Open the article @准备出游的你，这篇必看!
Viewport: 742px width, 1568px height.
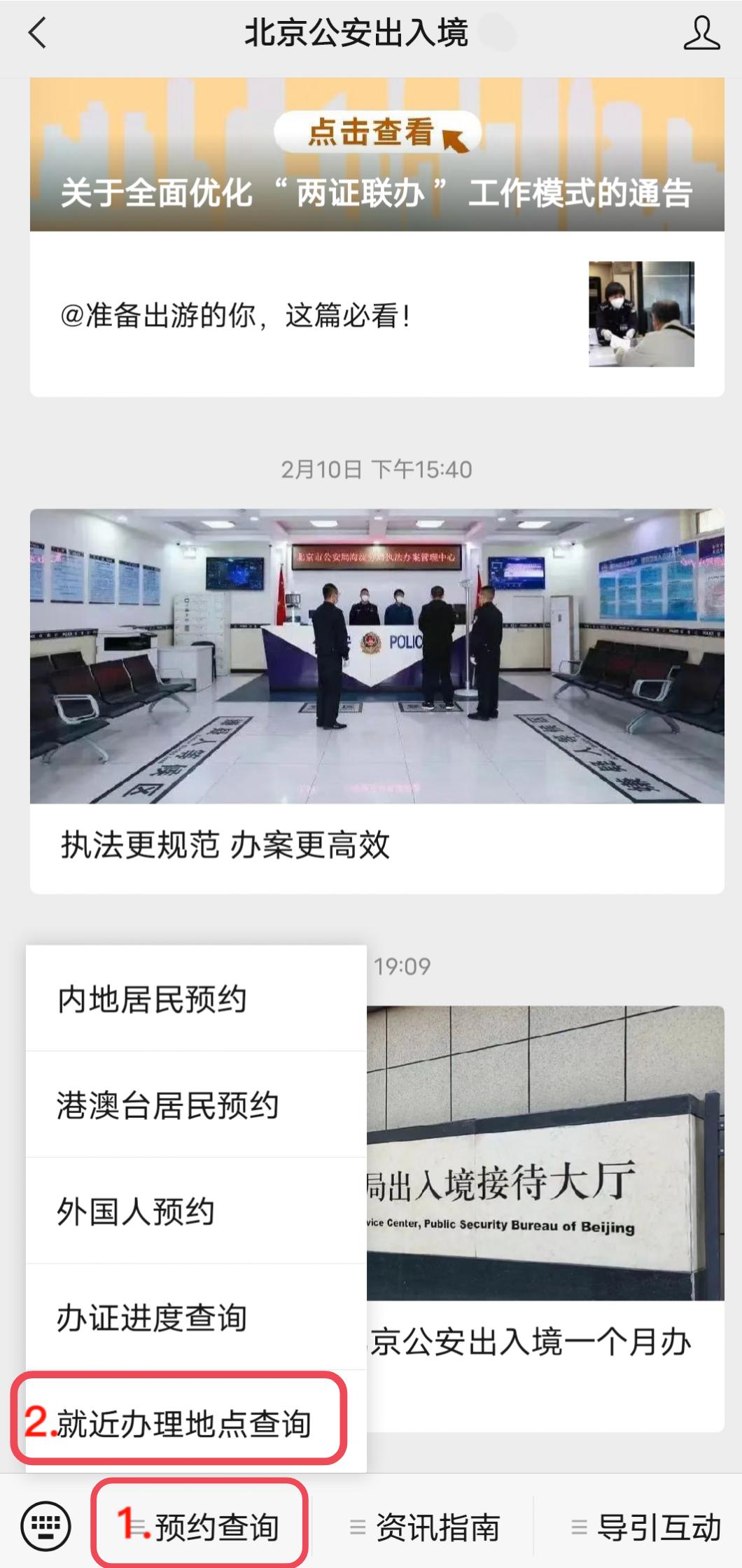coord(280,315)
